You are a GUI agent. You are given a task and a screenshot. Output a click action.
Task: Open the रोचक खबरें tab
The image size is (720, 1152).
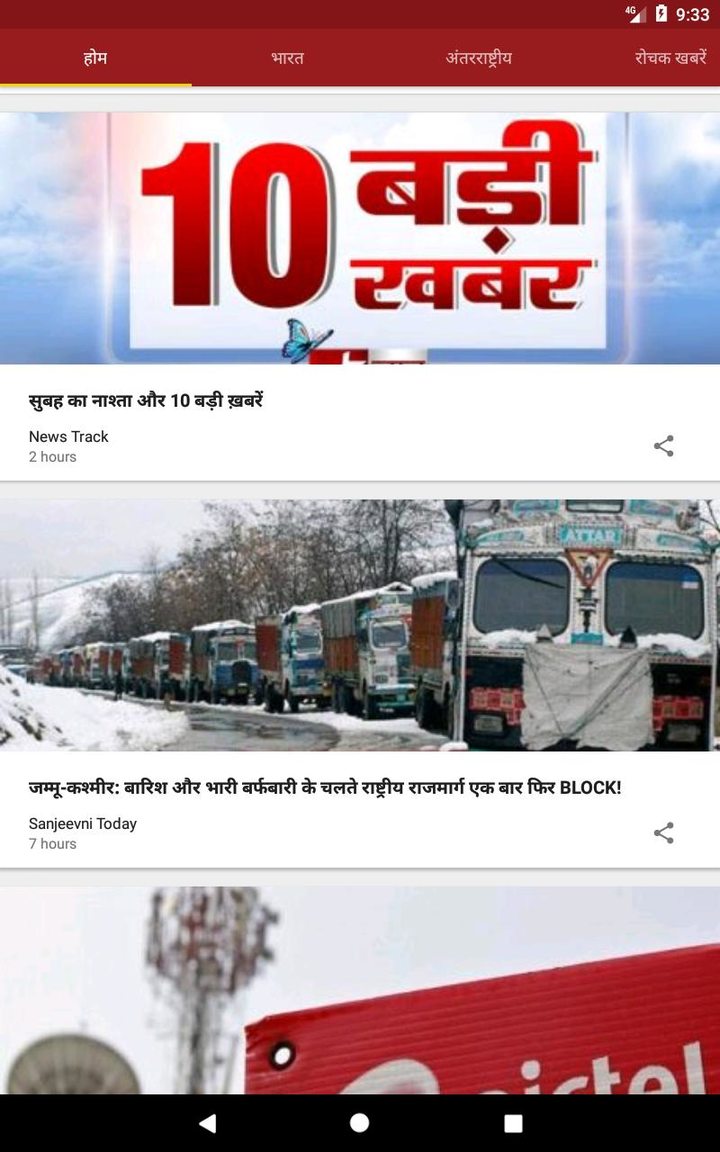tap(670, 57)
